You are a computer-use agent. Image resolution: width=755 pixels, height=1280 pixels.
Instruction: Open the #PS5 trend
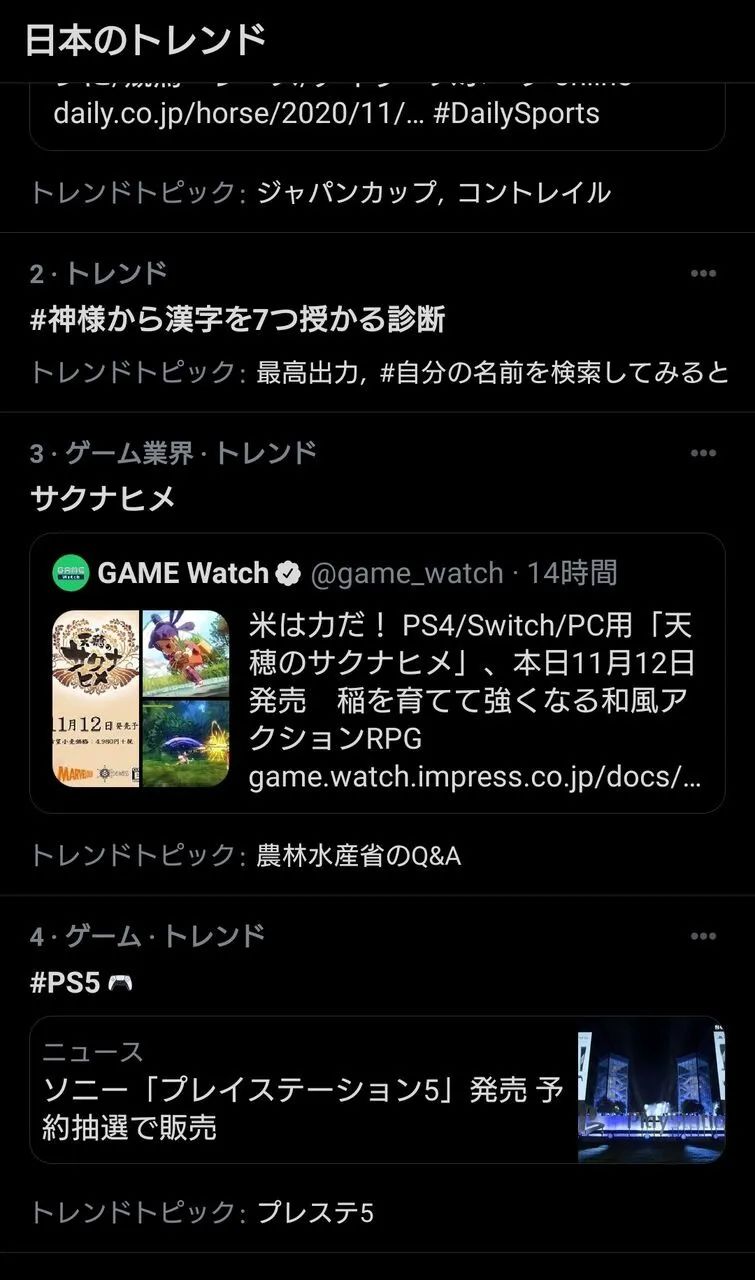[x=66, y=983]
